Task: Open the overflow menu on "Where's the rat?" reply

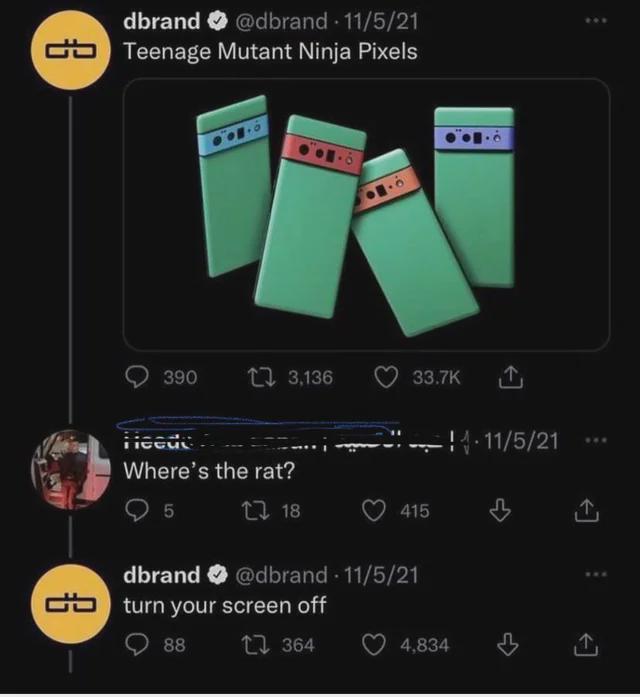Action: click(x=596, y=440)
